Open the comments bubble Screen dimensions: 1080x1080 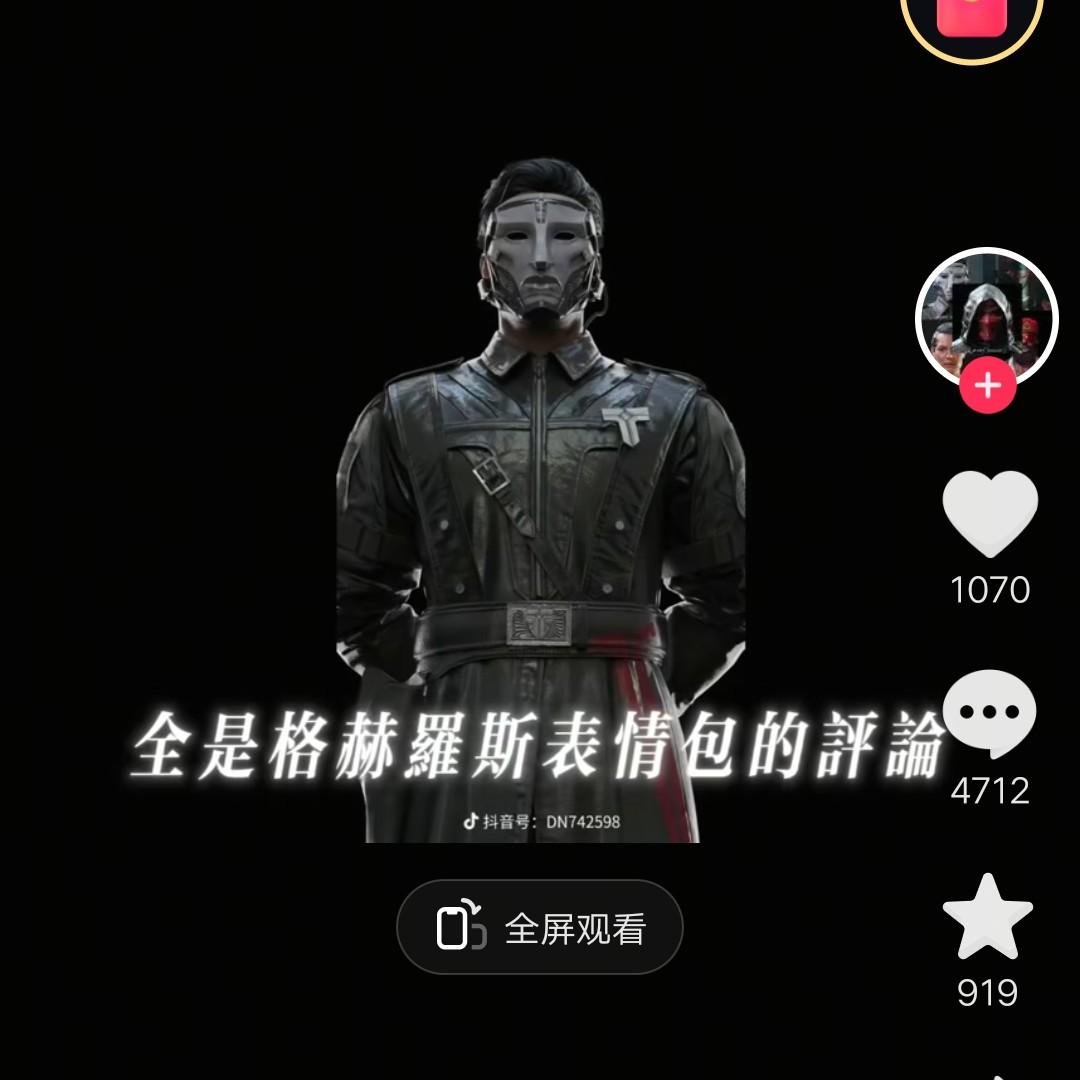pos(990,715)
